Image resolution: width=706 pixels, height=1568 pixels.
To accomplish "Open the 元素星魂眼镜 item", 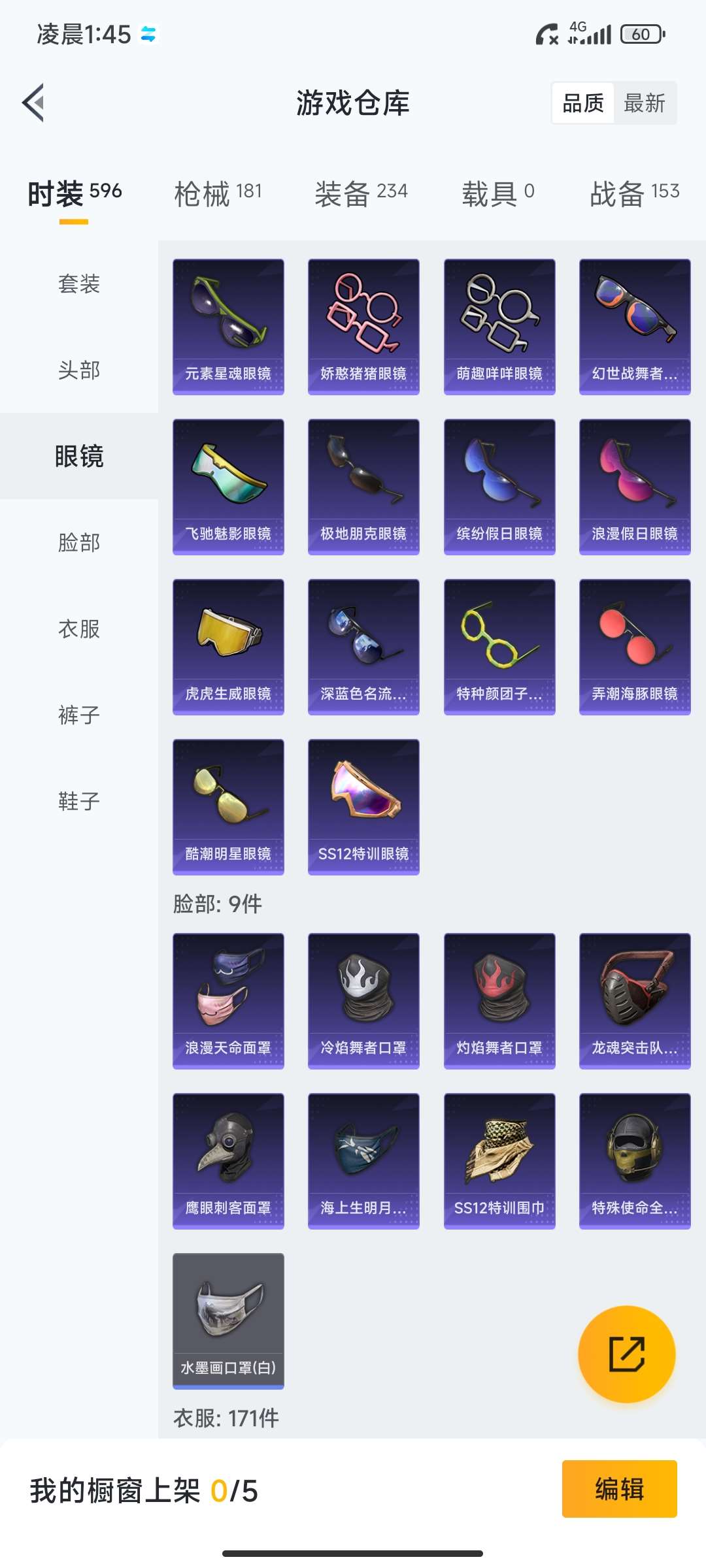I will pos(228,327).
